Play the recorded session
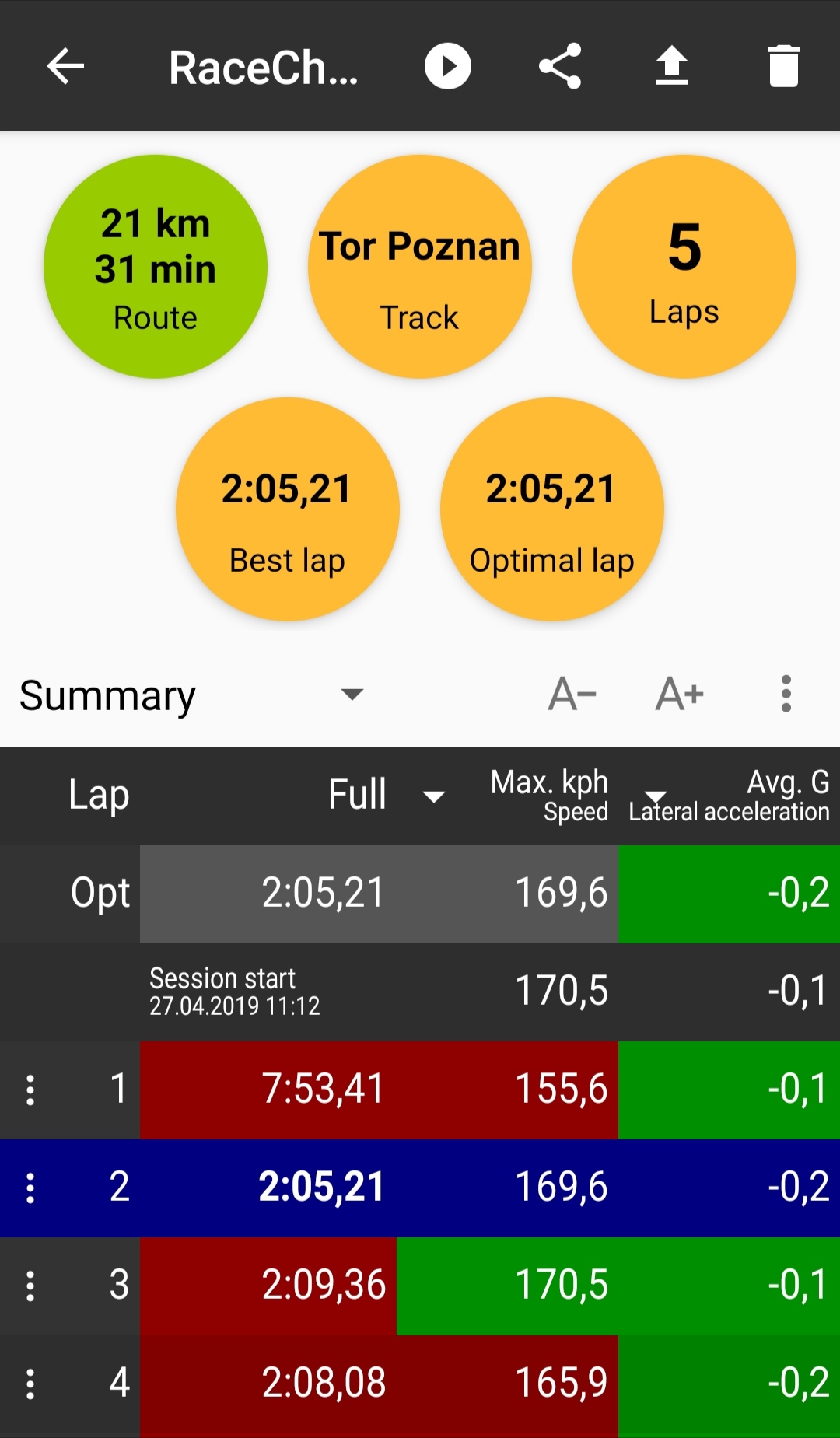Screen dimensions: 840x1438 (448, 66)
